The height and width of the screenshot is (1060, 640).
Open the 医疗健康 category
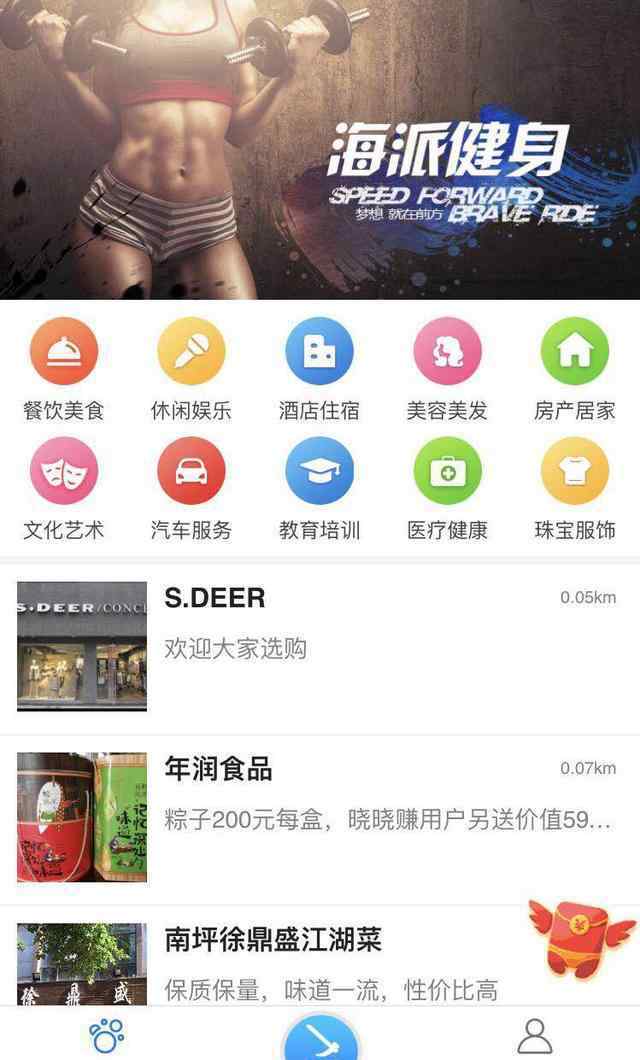point(447,489)
